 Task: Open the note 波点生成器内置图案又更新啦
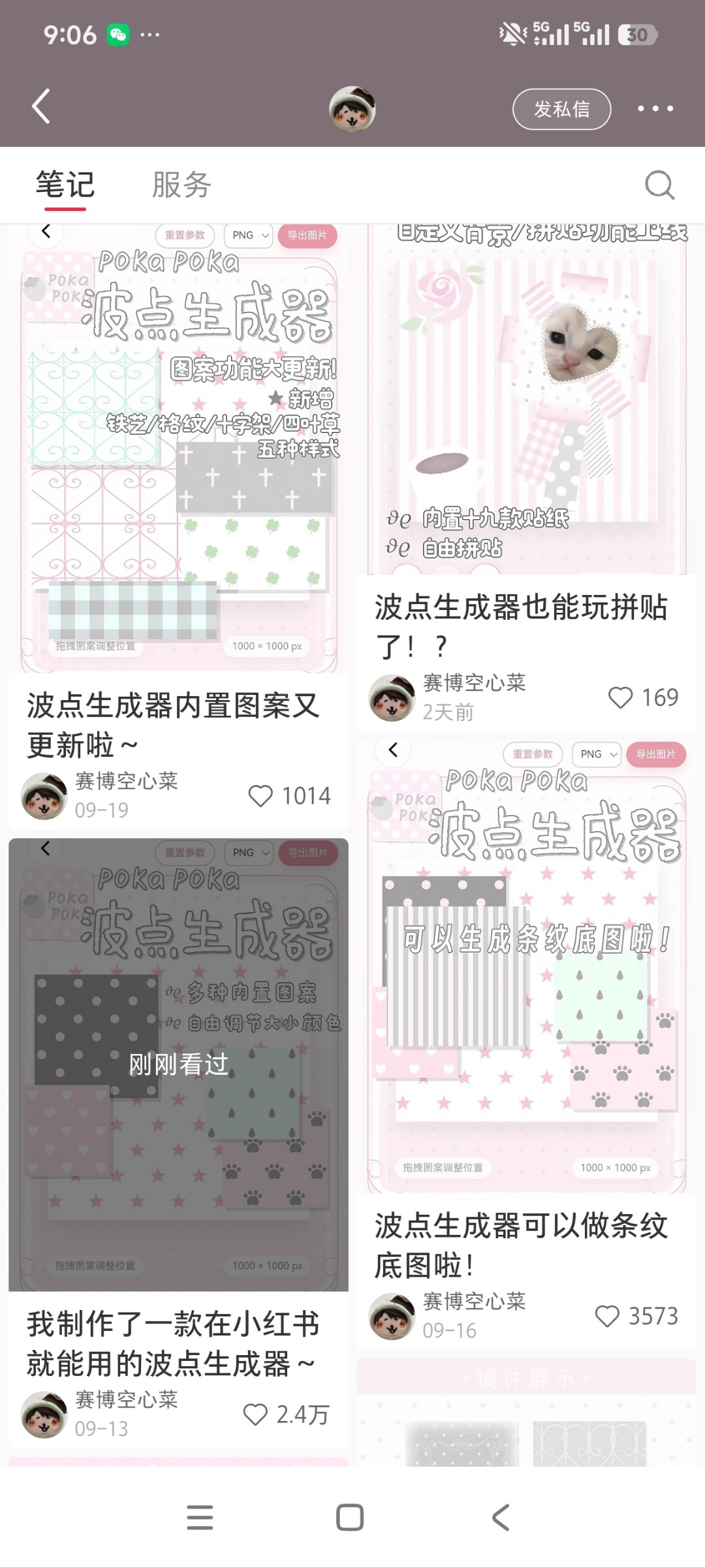[x=173, y=725]
